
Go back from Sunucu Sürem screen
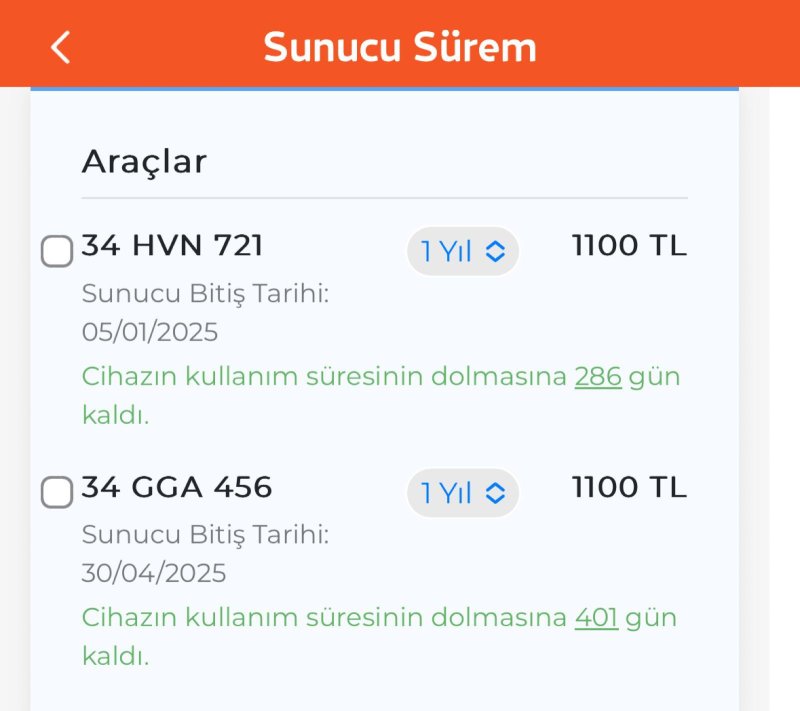pyautogui.click(x=61, y=47)
